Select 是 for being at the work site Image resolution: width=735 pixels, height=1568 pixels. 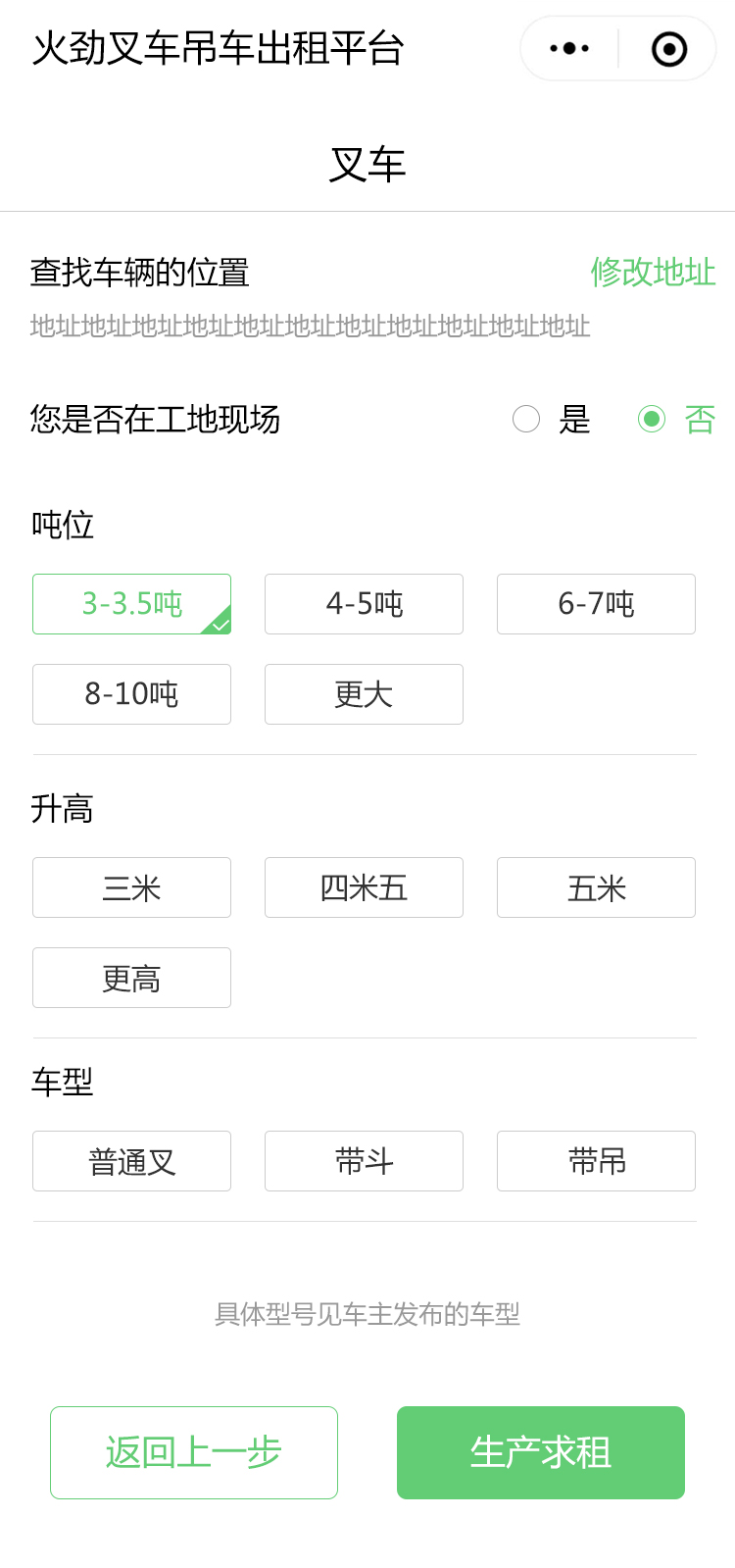coord(527,419)
